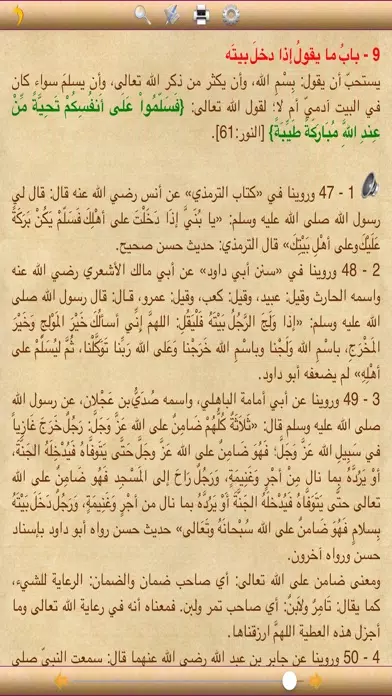Tap the page slider knob at the bottom

289,680
